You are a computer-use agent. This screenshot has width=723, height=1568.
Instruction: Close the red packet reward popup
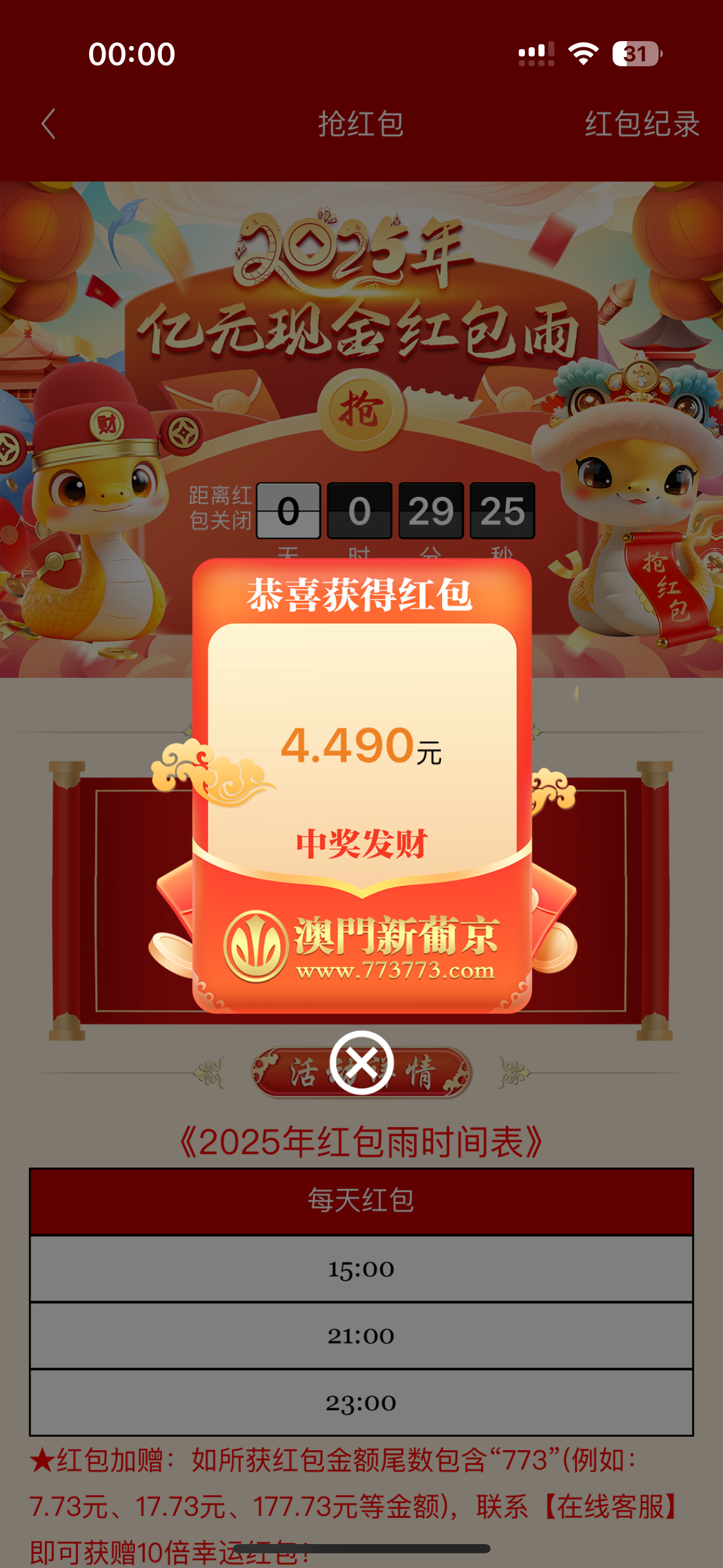pyautogui.click(x=361, y=1062)
